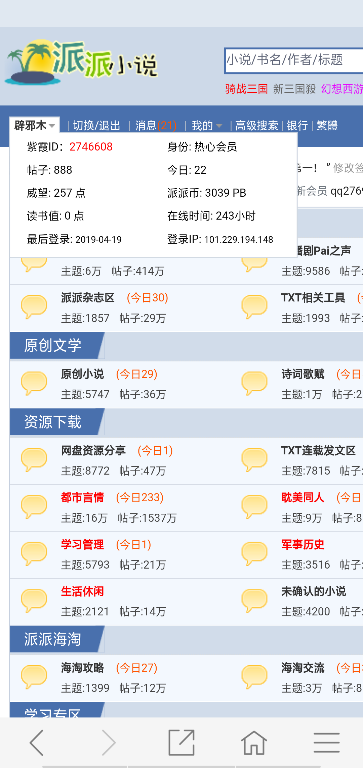Tap the novel search input box
Image resolution: width=363 pixels, height=768 pixels.
(293, 60)
